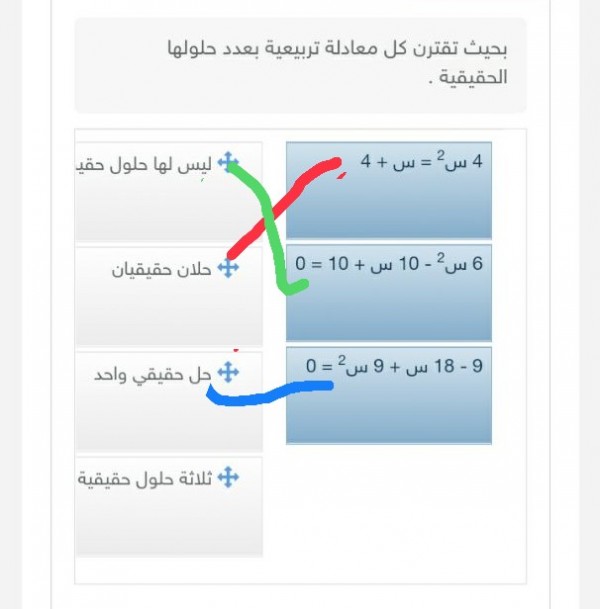The image size is (600, 609).
Task: Tap the equation box 4 س² = س + 4
Action: tap(389, 190)
